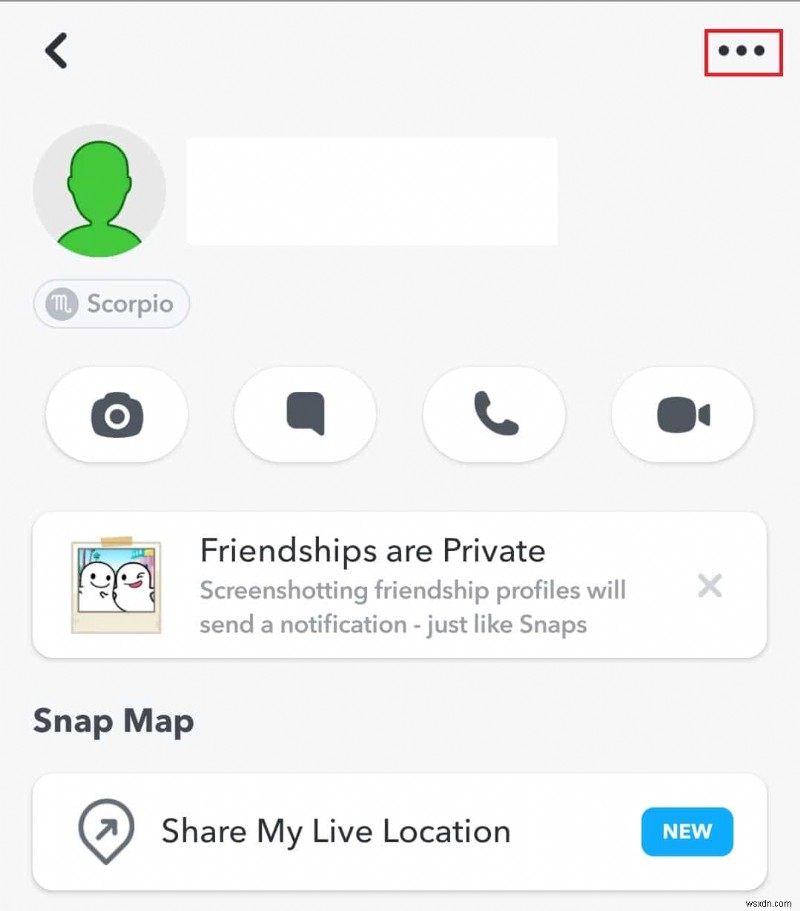The image size is (800, 911).
Task: Select the Scorpio badge below the avatar
Action: coord(110,303)
